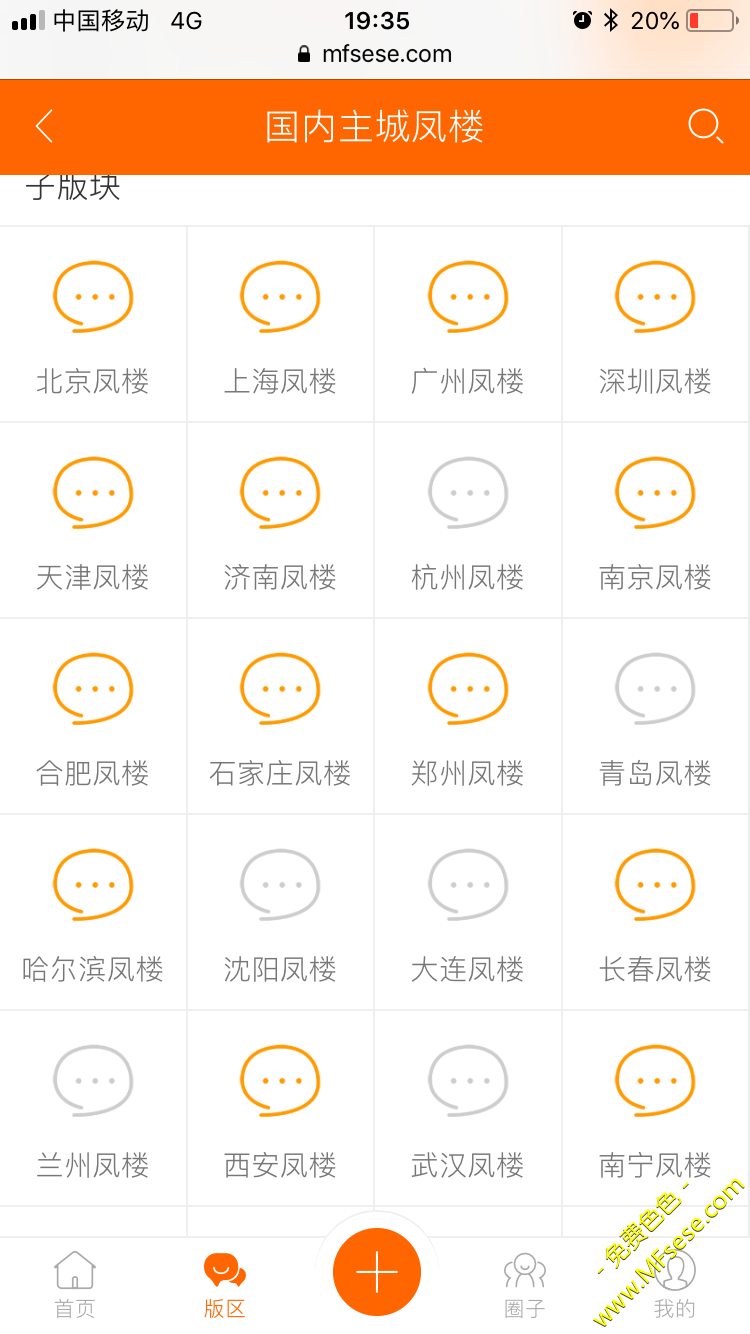Select the 哈尔滨凤楼 board

click(93, 912)
